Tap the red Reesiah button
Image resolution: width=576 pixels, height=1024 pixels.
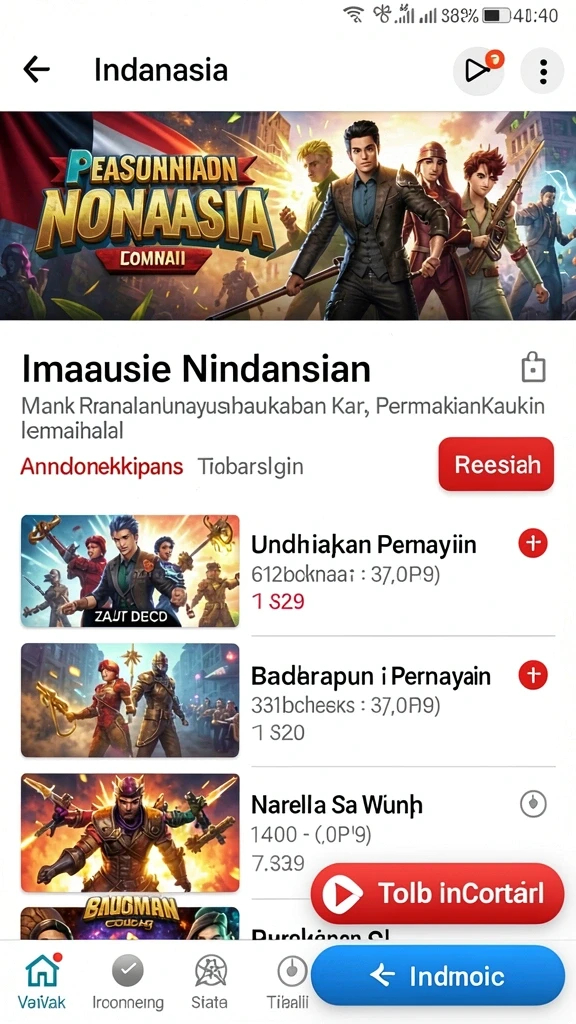[496, 464]
